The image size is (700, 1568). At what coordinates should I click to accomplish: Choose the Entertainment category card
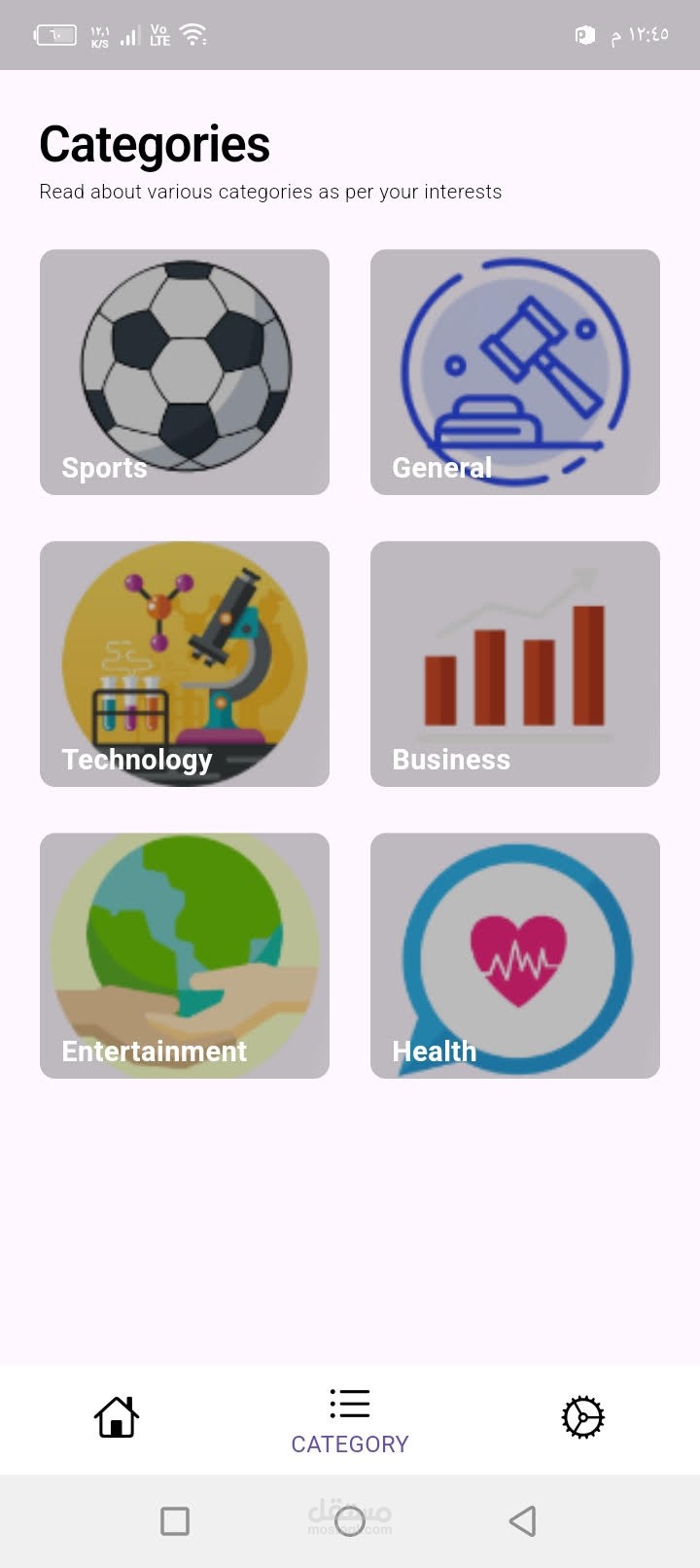(185, 956)
